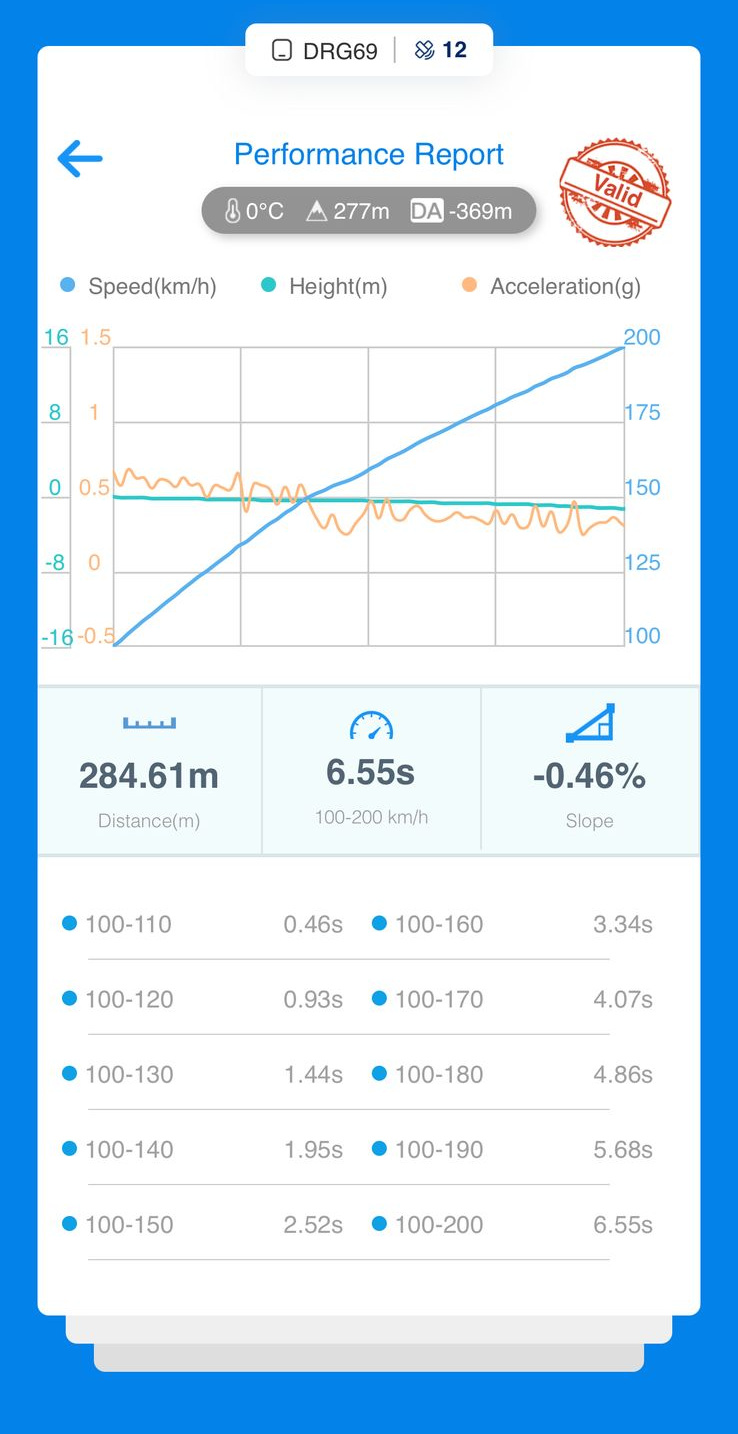Screen dimensions: 738x1434
Task: Open the DRG69 device status chip
Action: coord(368,50)
